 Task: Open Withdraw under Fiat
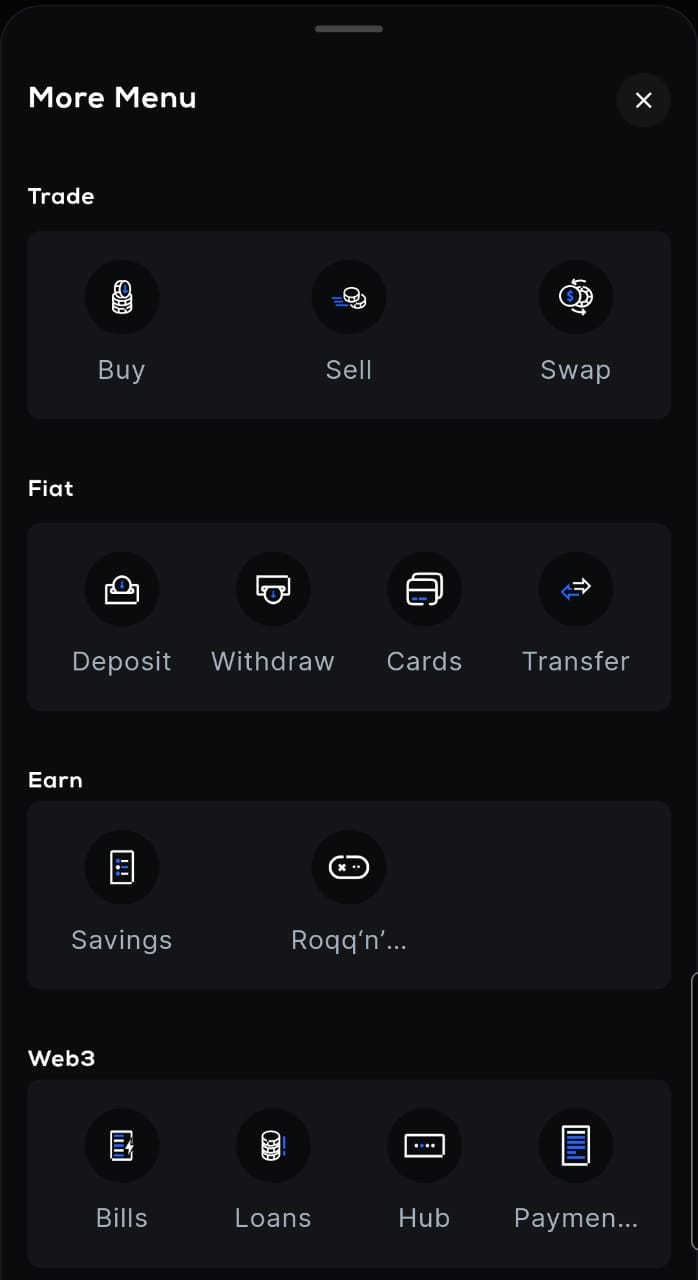pos(273,590)
